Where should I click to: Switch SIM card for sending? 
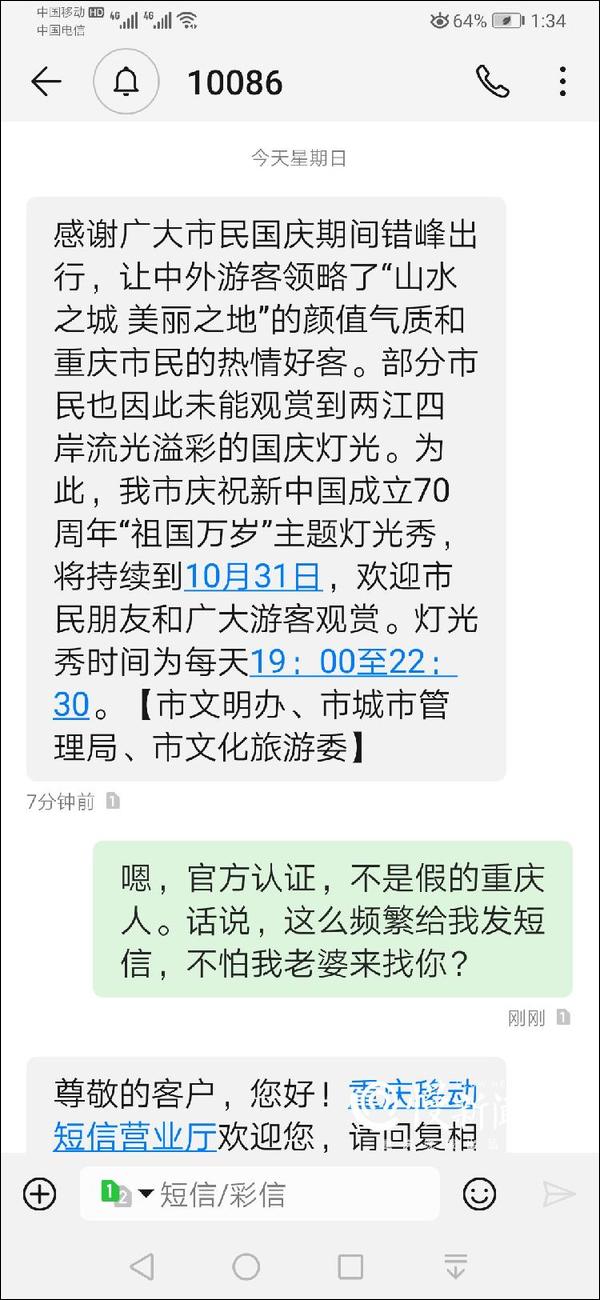coord(125,1193)
